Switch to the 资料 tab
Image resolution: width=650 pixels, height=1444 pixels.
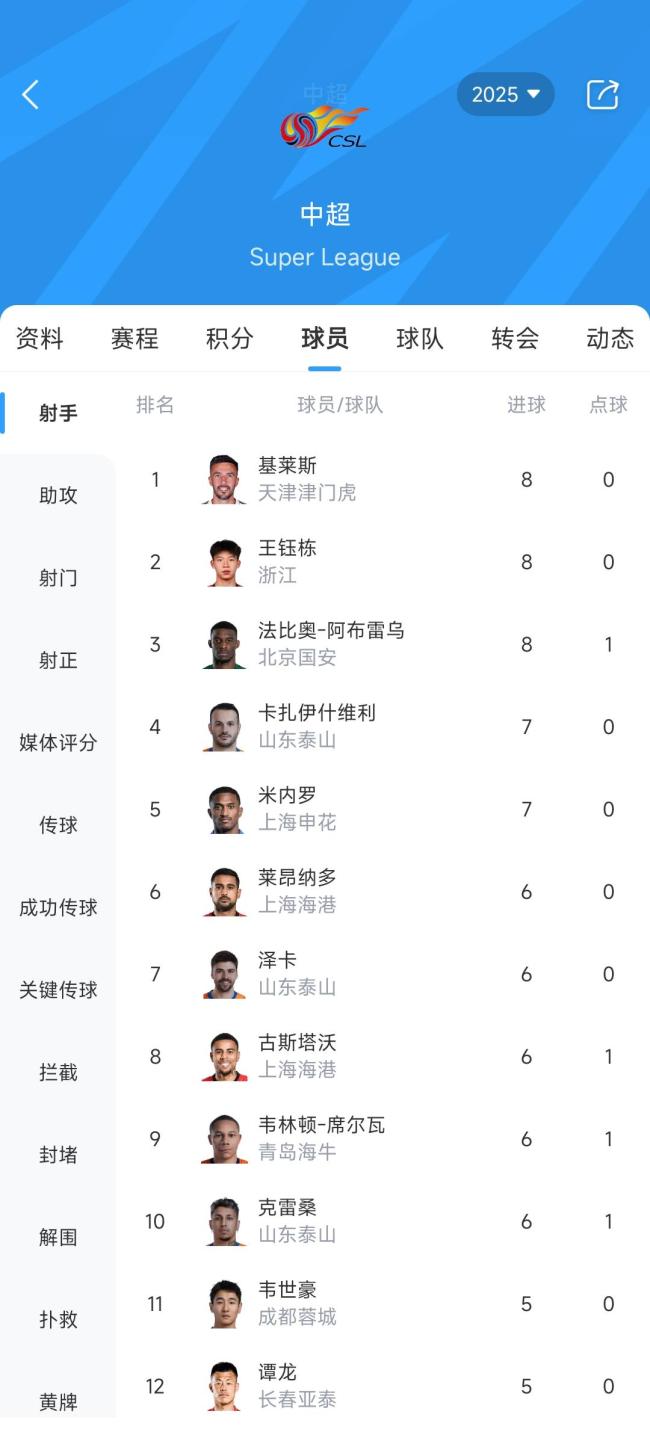(40, 338)
